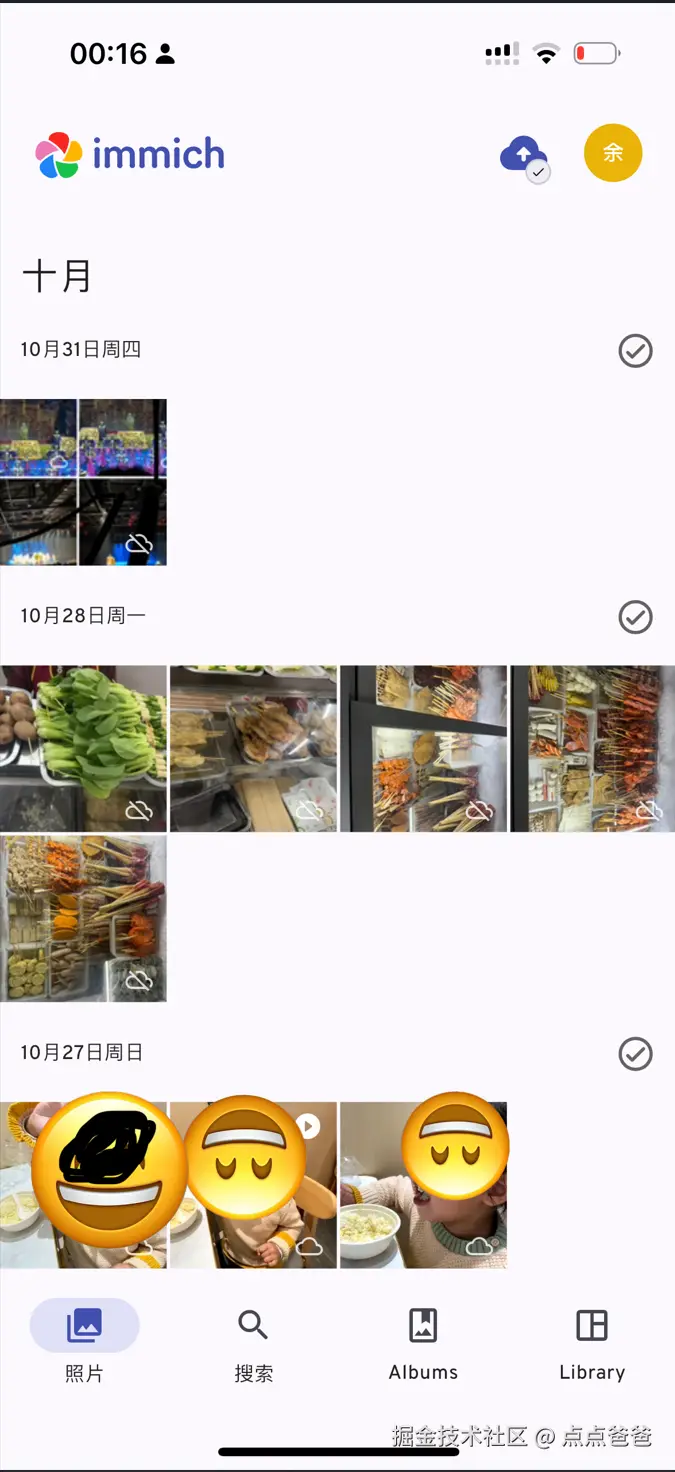Select all photos from 10月31日周四
Screen dimensions: 675x1472
(635, 351)
